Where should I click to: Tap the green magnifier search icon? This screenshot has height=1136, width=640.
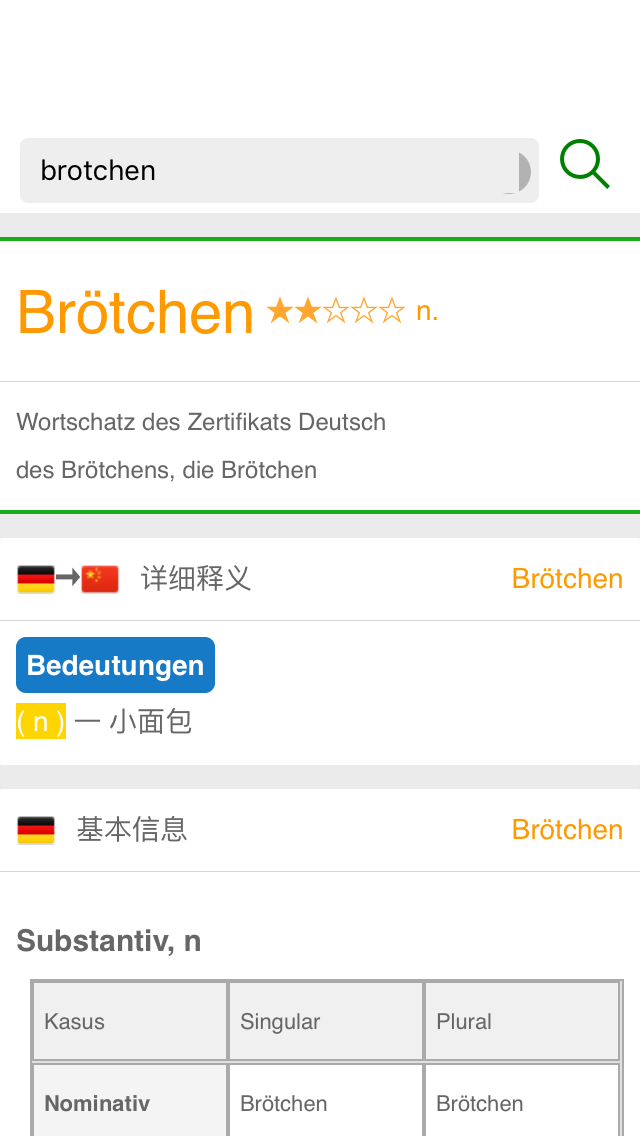[584, 164]
